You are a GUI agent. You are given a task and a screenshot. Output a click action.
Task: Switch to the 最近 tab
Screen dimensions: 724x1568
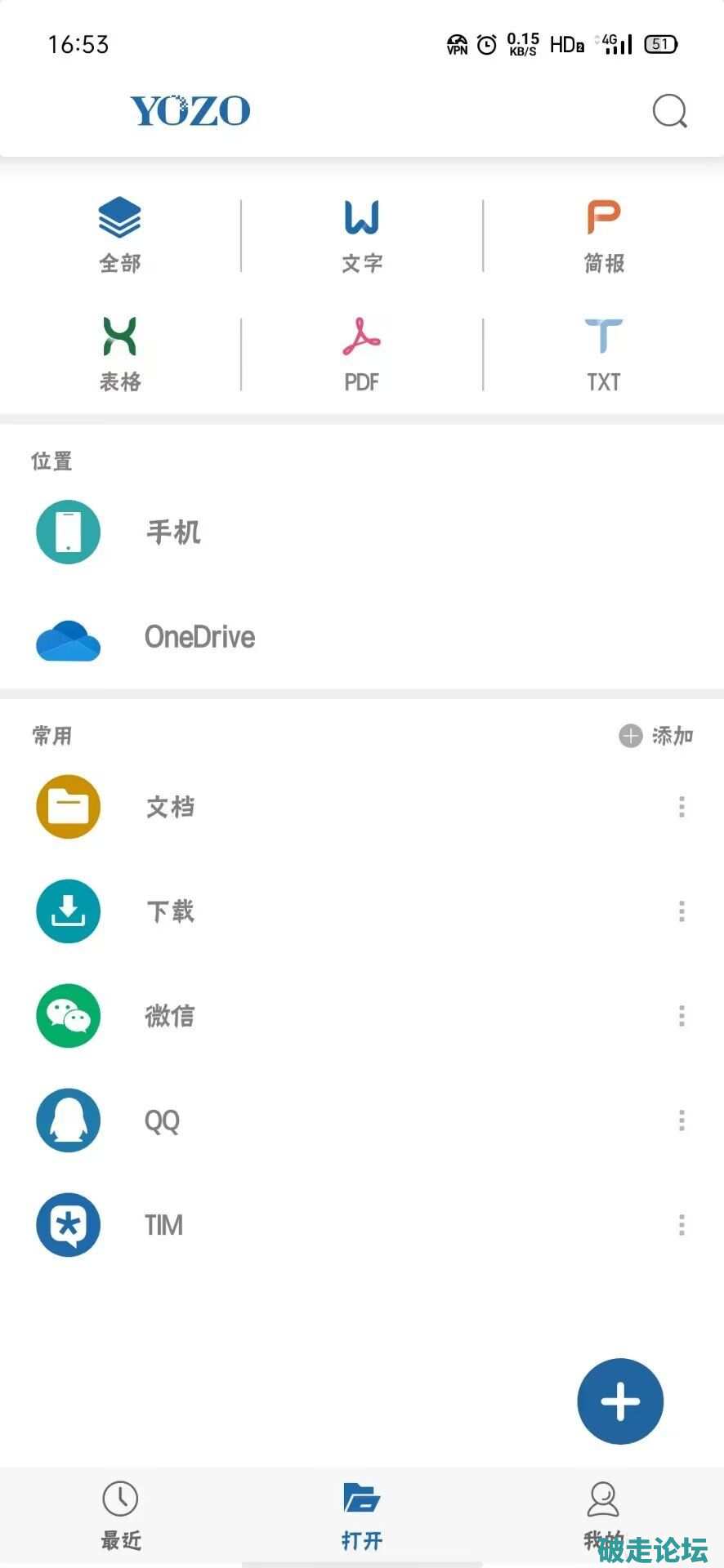[120, 1516]
